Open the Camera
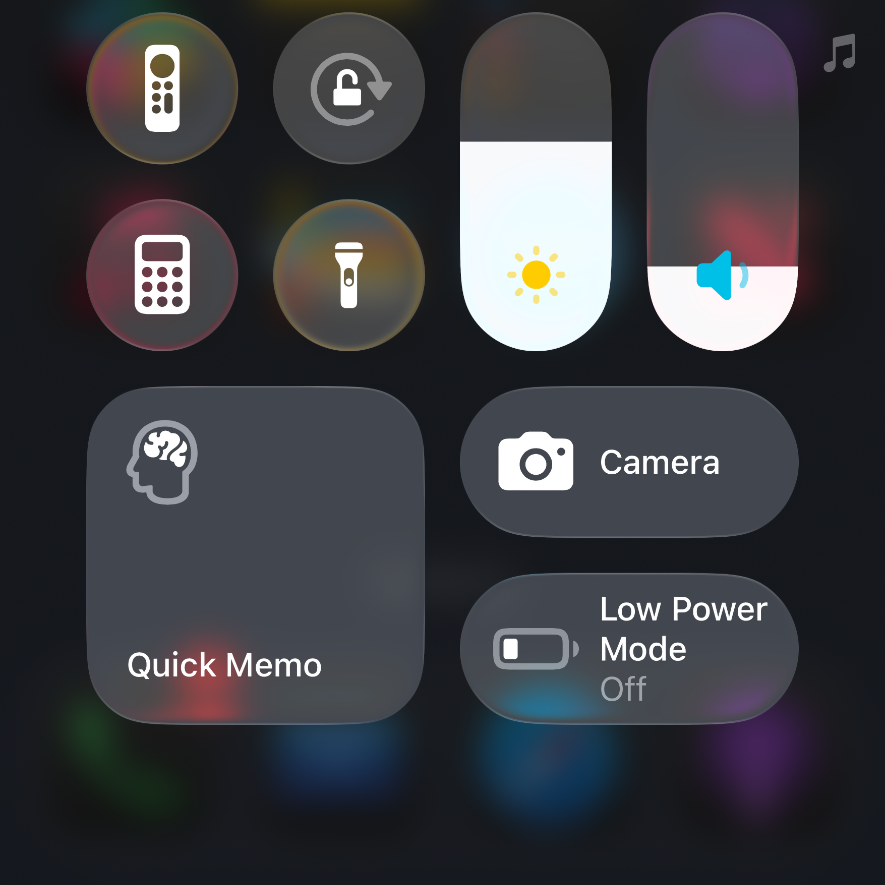Viewport: 885px width, 885px height. coord(628,461)
